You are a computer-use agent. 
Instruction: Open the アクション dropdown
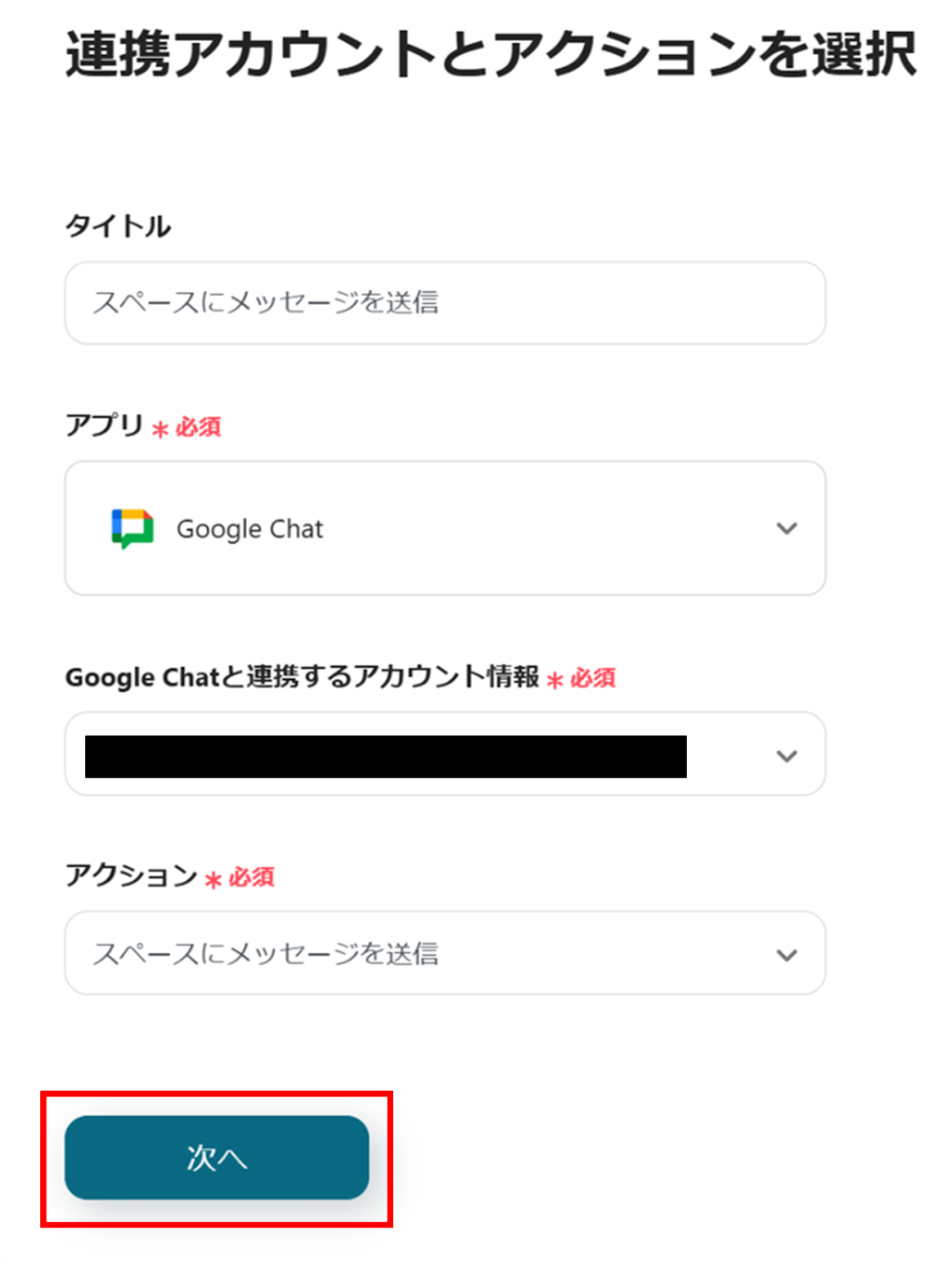point(444,954)
